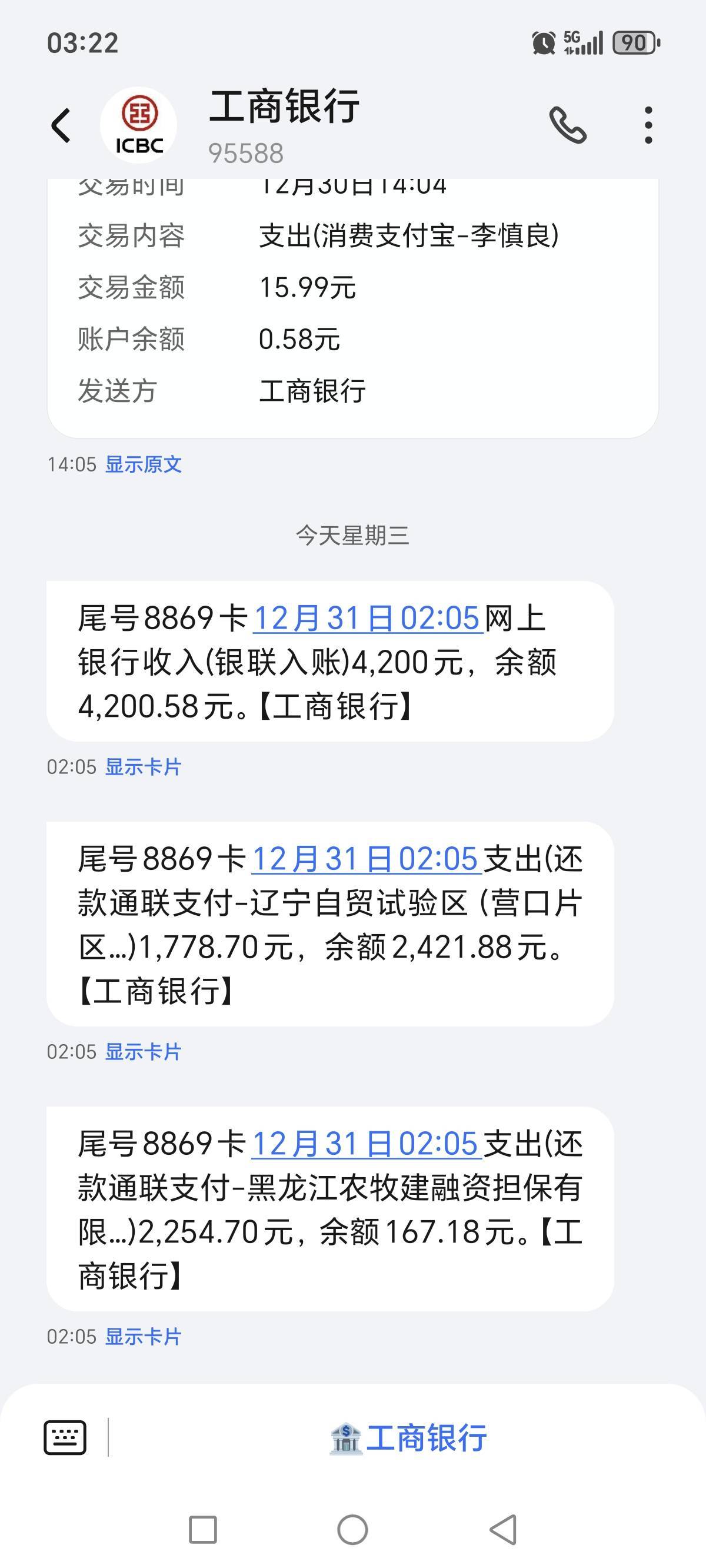Tap 显示卡片 under the 4,200元 income message
The width and height of the screenshot is (706, 1568).
(144, 767)
